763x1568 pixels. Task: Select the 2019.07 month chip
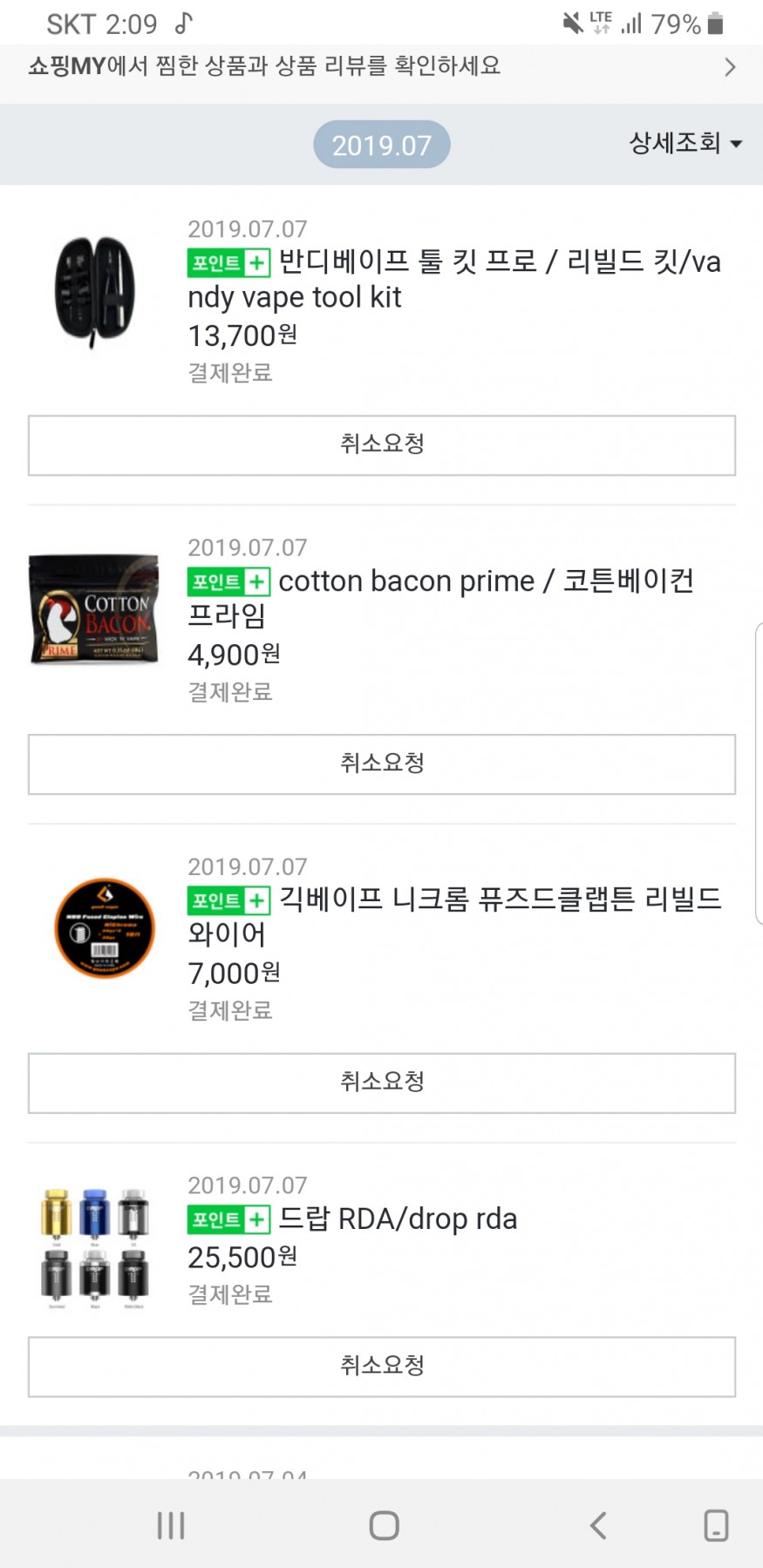coord(382,145)
